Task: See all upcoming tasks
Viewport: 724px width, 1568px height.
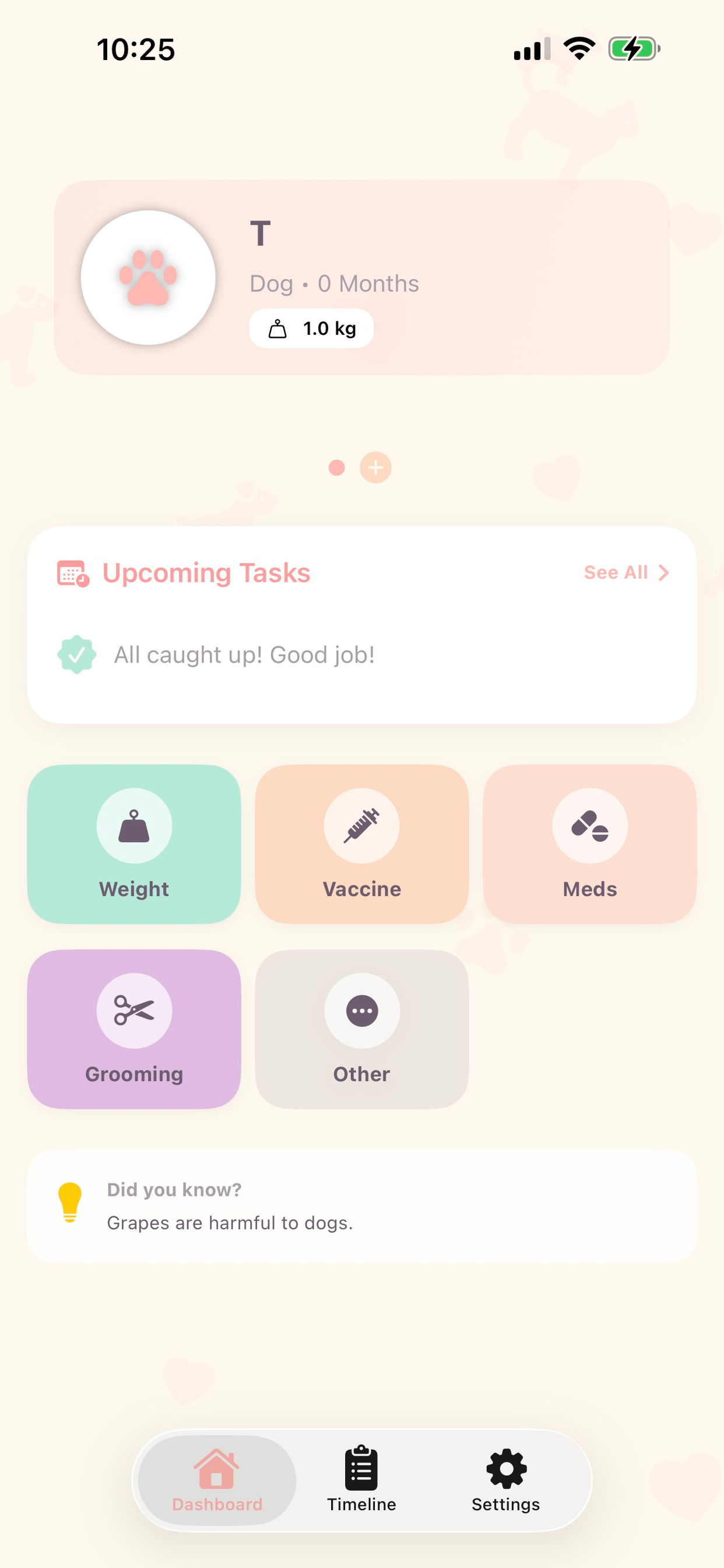Action: (625, 572)
